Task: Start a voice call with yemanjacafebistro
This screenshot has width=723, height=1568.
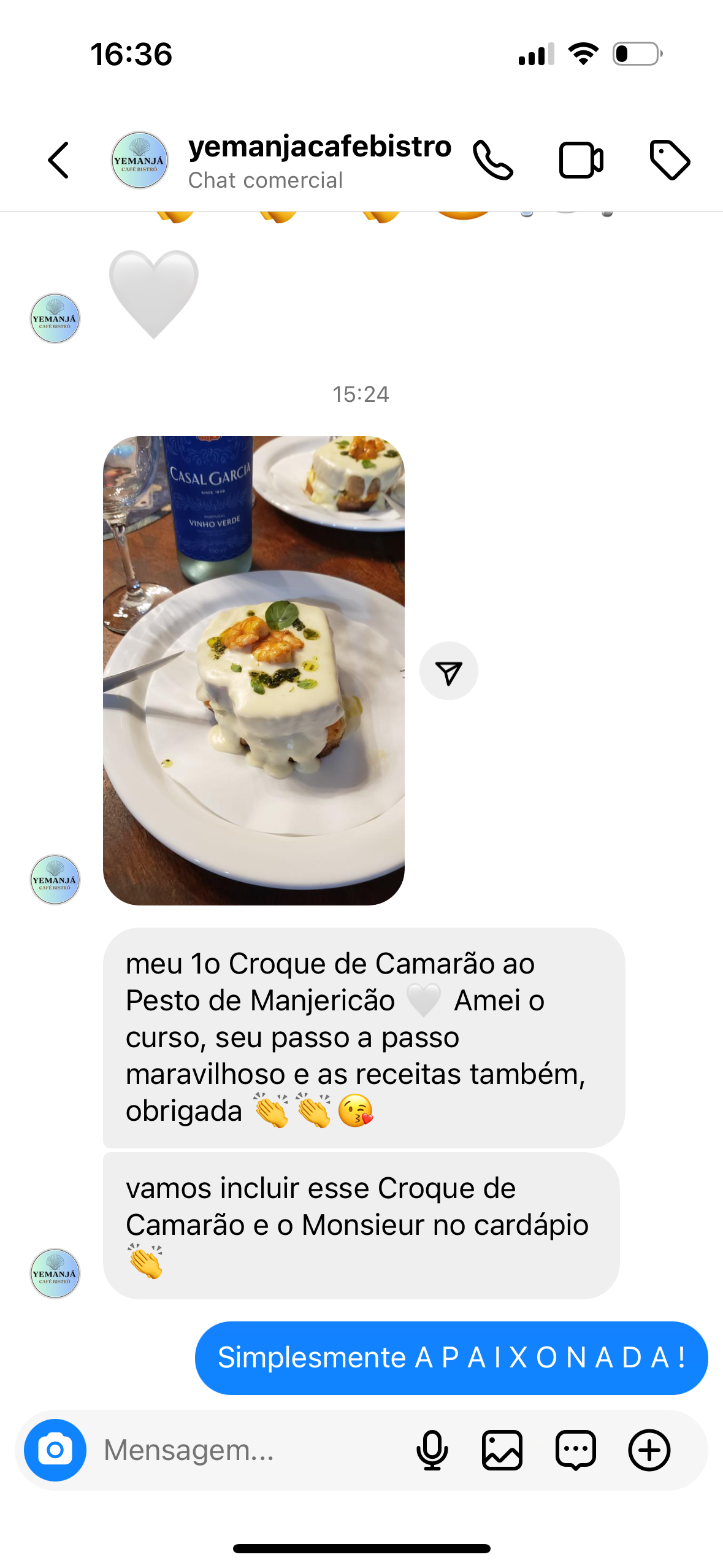Action: [492, 160]
